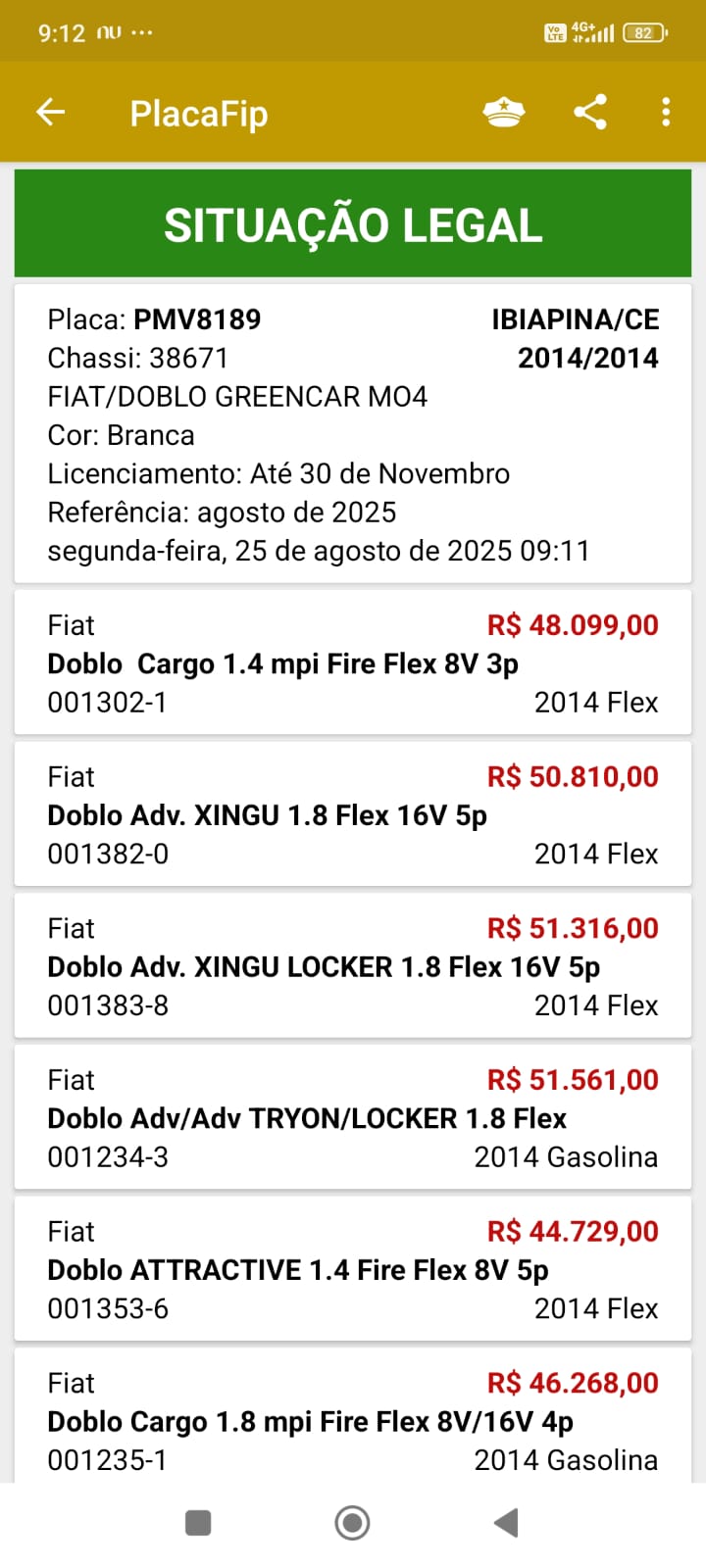Open the three-dot overflow menu
The height and width of the screenshot is (1568, 706).
(x=666, y=113)
